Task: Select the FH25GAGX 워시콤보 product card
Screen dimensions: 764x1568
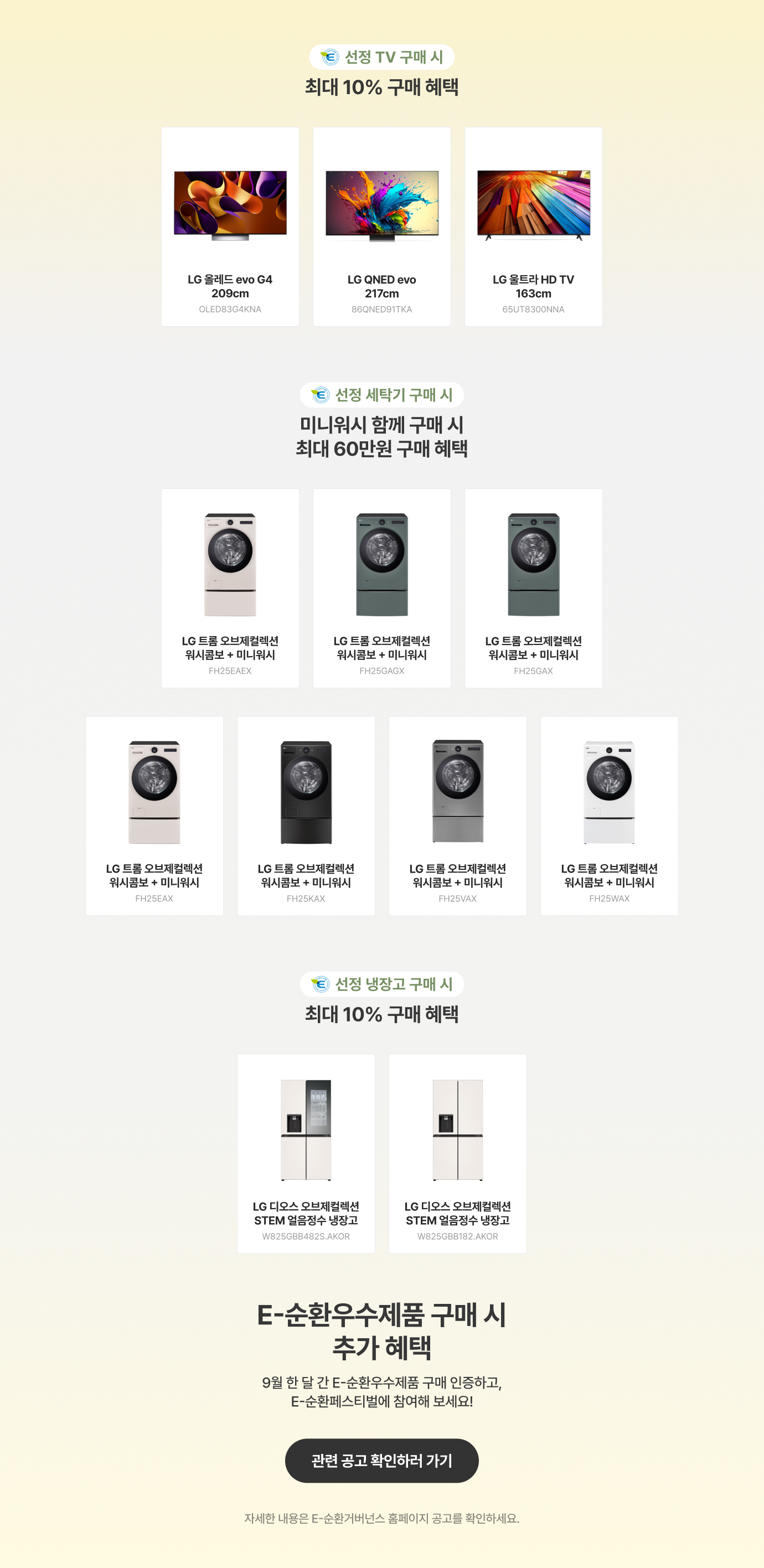Action: click(381, 588)
